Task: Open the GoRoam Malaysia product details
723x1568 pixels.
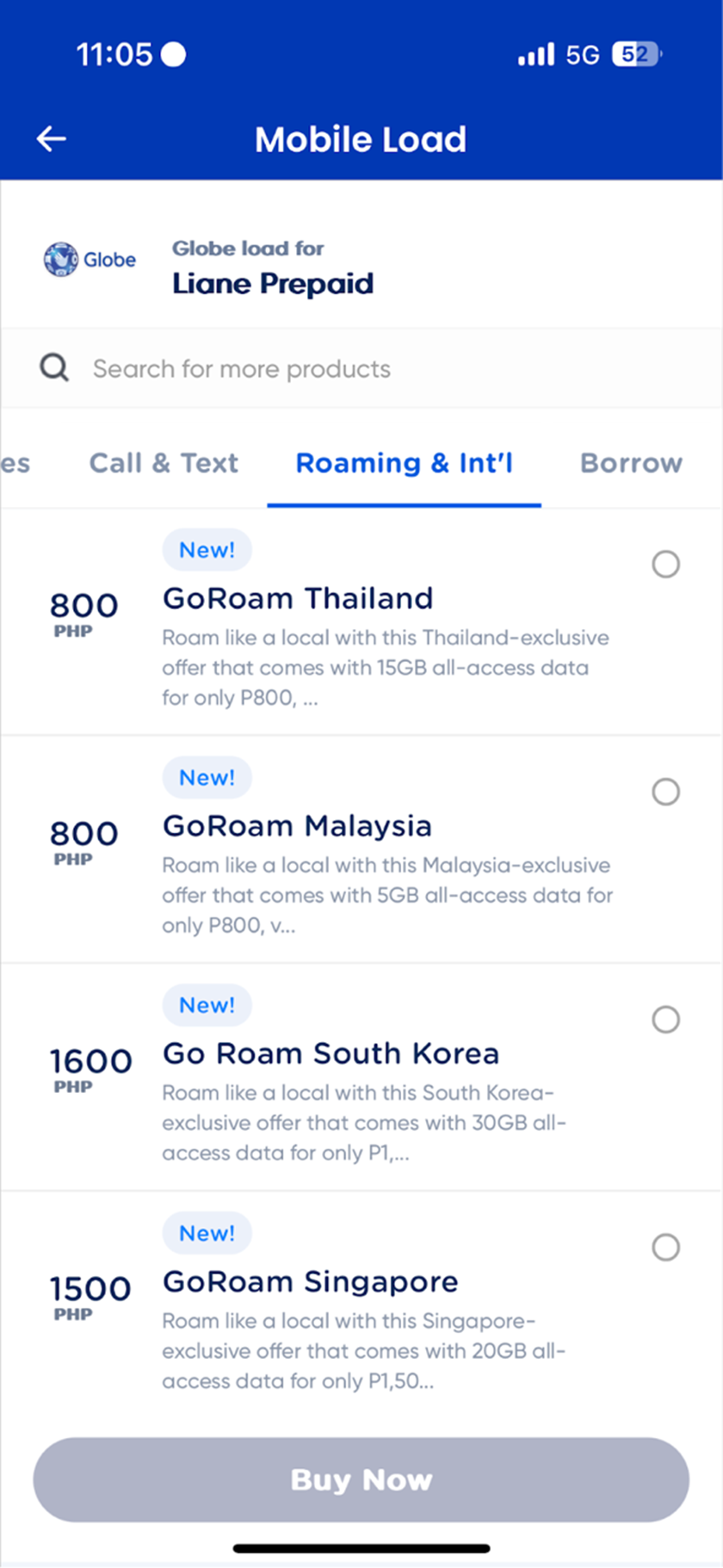Action: [x=297, y=825]
